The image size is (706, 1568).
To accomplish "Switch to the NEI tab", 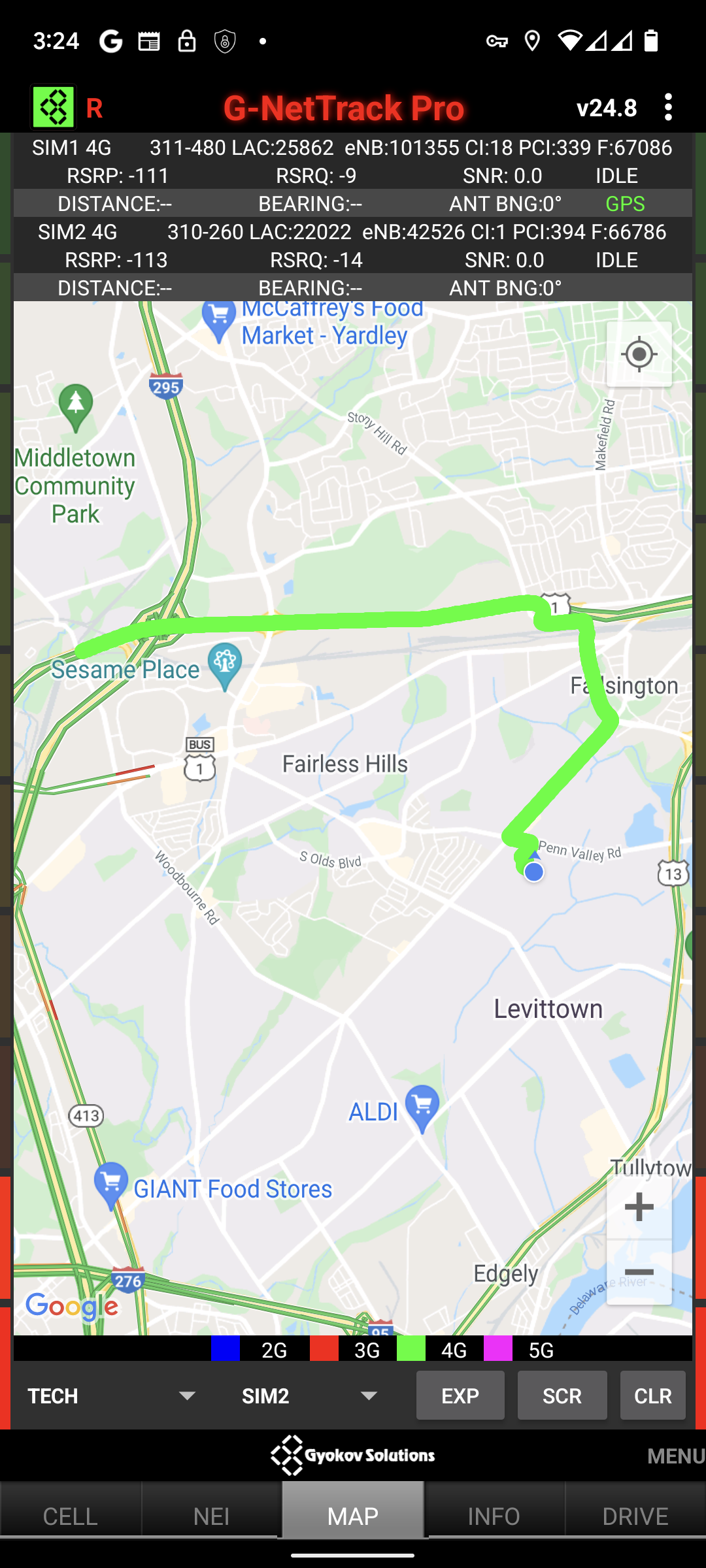I will click(x=211, y=1516).
